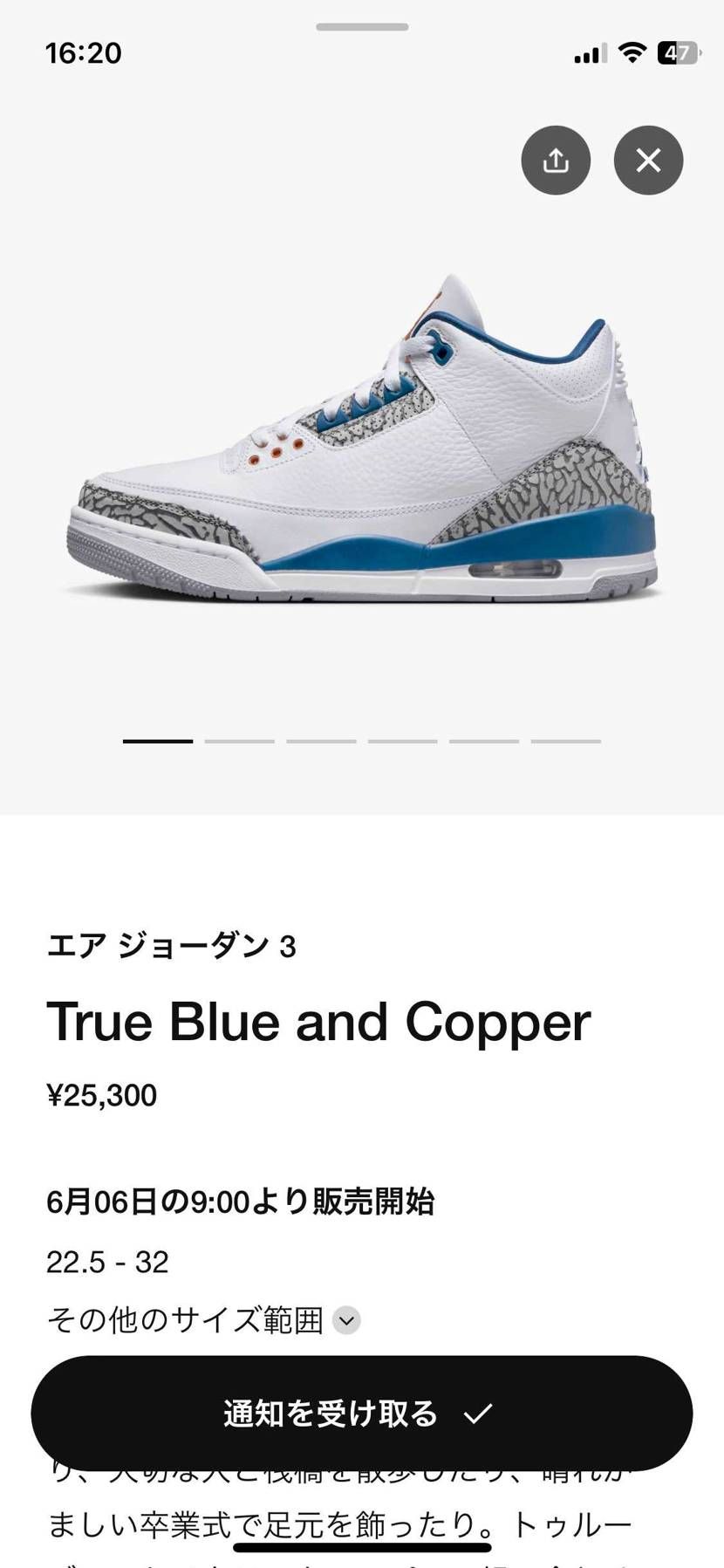Image resolution: width=724 pixels, height=1568 pixels.
Task: Select the third carousel page indicator
Action: click(x=321, y=740)
